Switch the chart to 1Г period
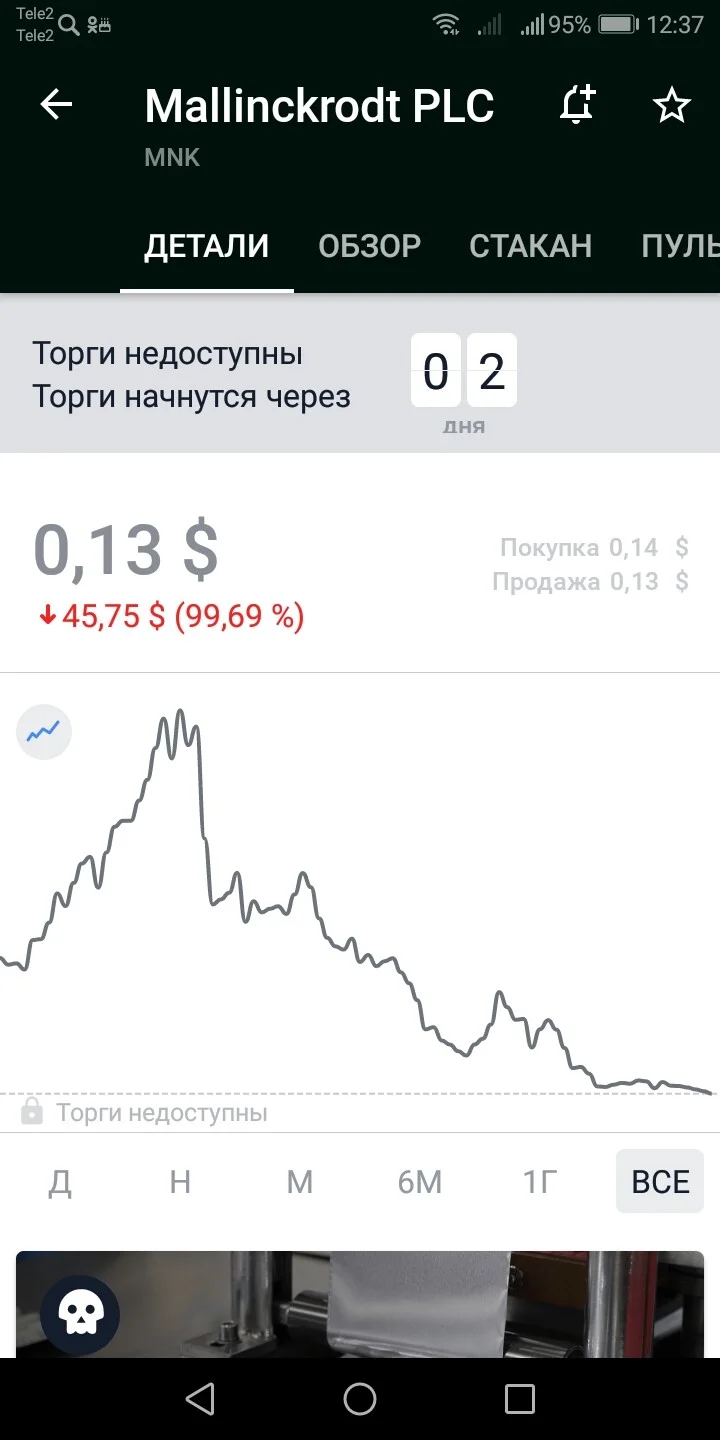720x1440 pixels. coord(540,1182)
